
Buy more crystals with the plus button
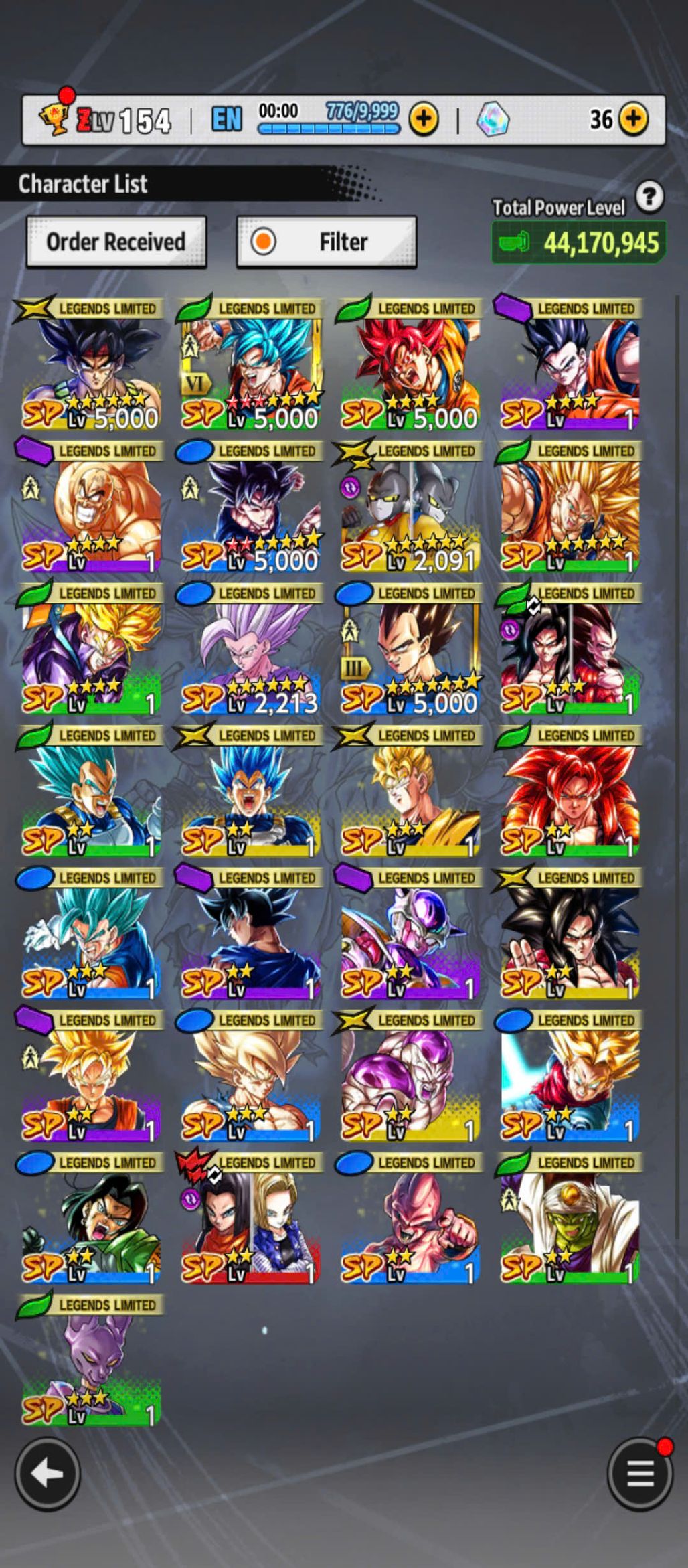(632, 119)
